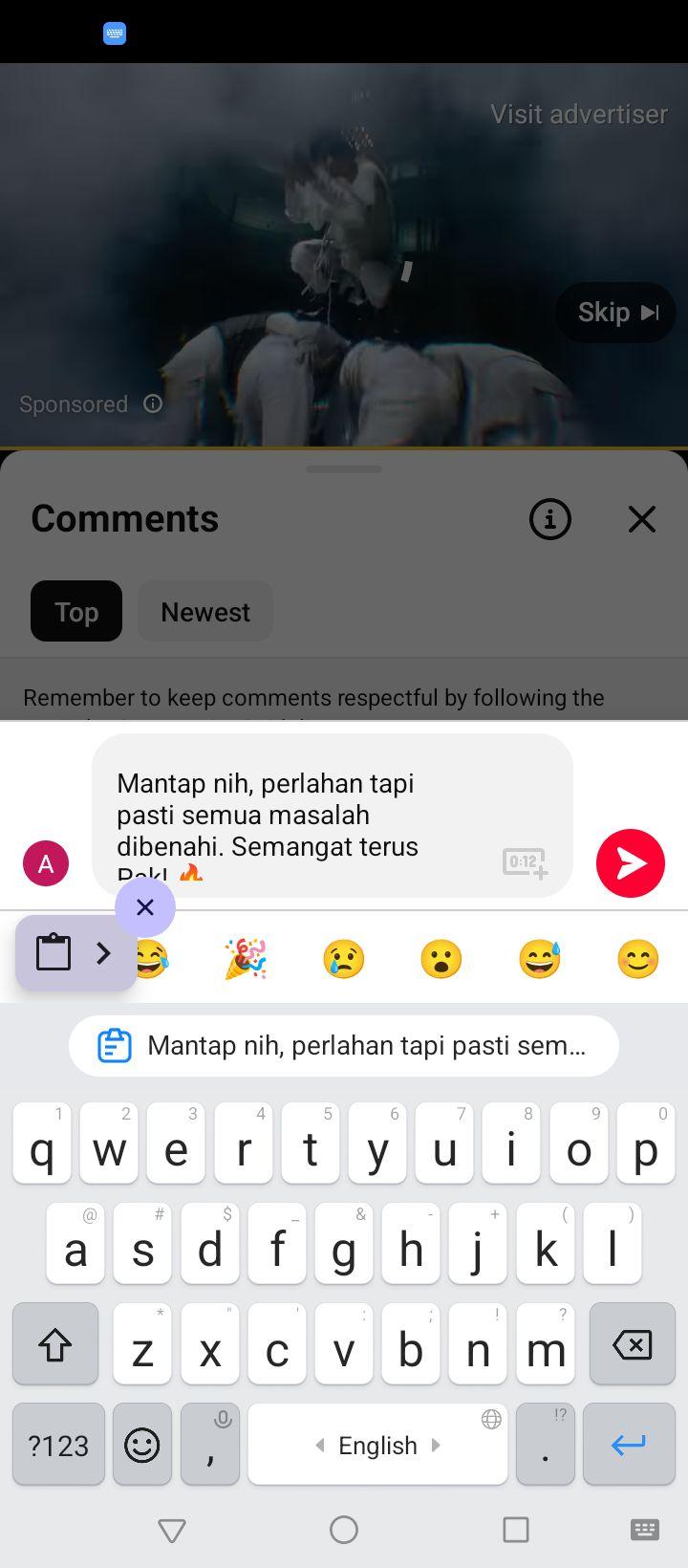
Task: Open the Visit advertiser link
Action: click(579, 114)
